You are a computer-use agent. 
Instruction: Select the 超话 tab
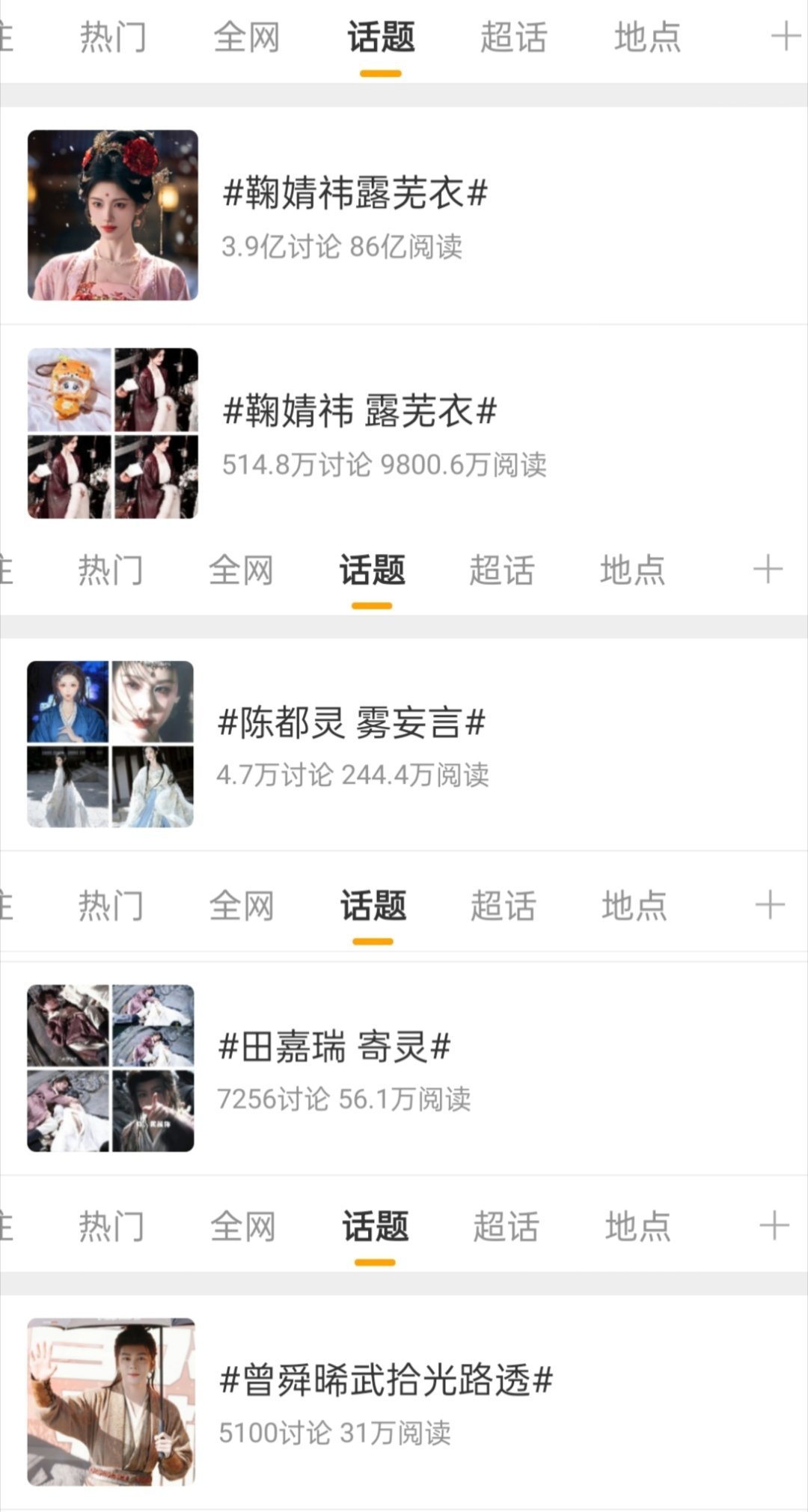tap(512, 37)
